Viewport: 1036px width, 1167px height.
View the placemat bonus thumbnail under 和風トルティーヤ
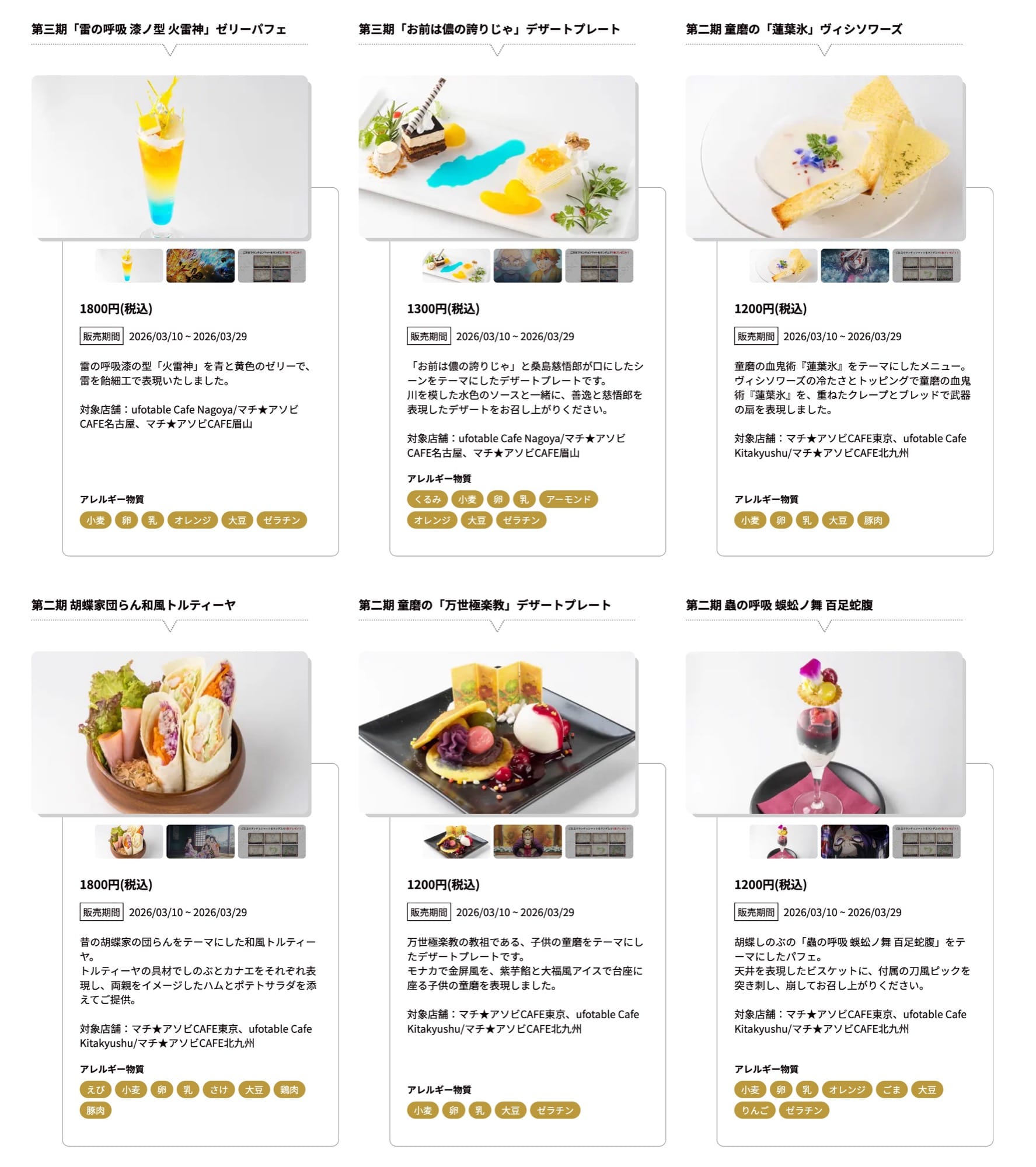(x=271, y=841)
